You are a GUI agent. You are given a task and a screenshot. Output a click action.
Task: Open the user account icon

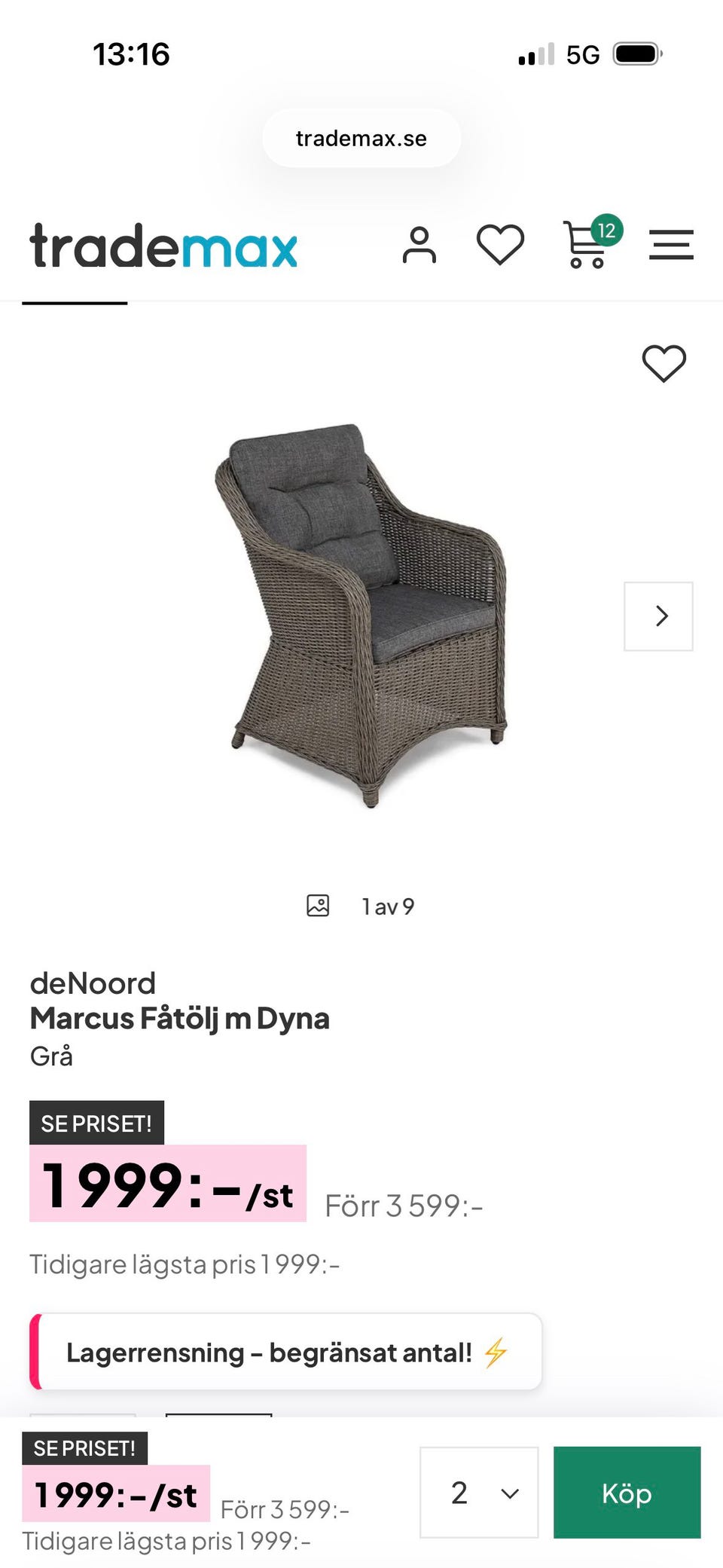pos(419,245)
